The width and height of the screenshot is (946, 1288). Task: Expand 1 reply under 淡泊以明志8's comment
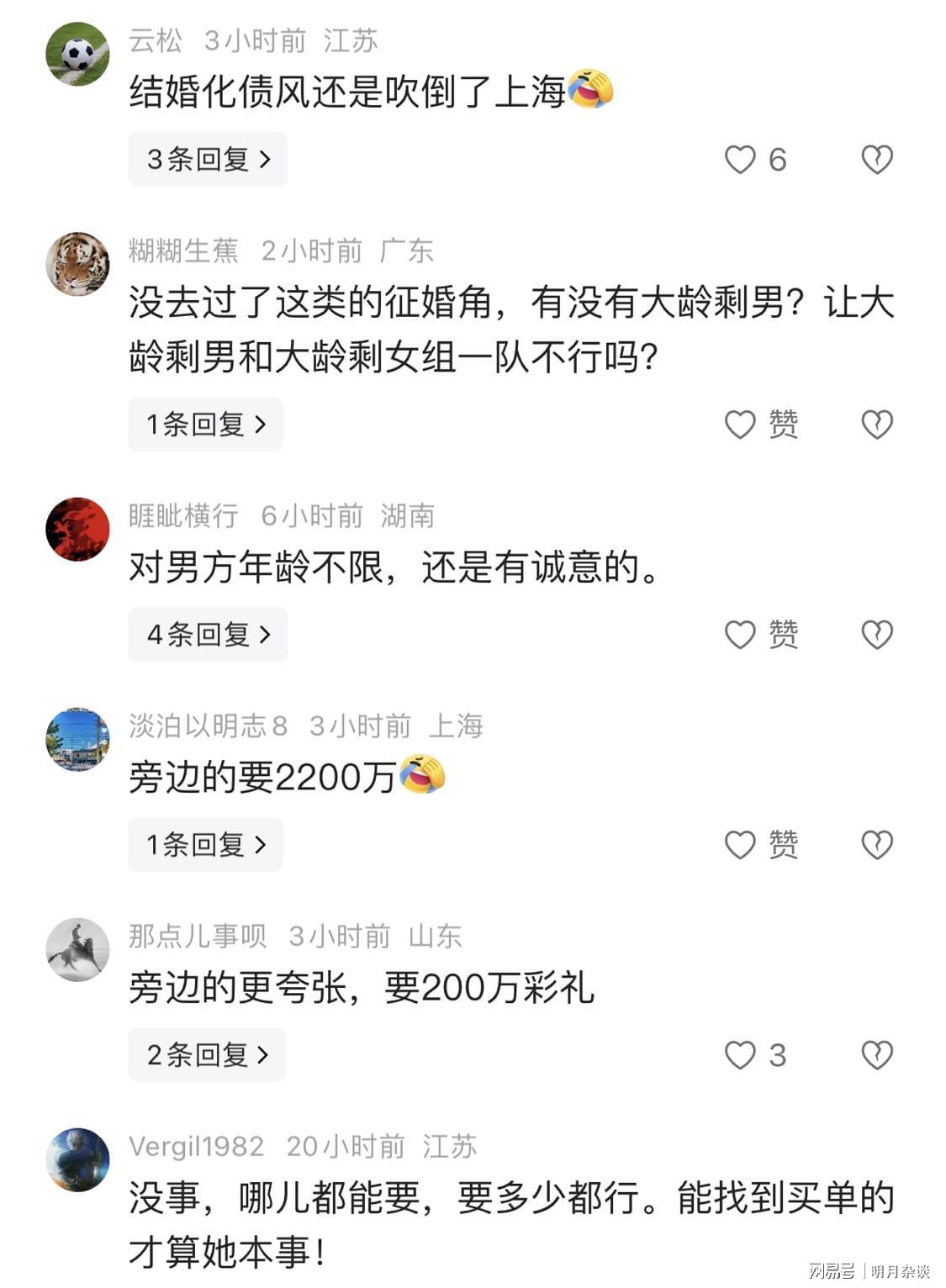click(x=205, y=845)
